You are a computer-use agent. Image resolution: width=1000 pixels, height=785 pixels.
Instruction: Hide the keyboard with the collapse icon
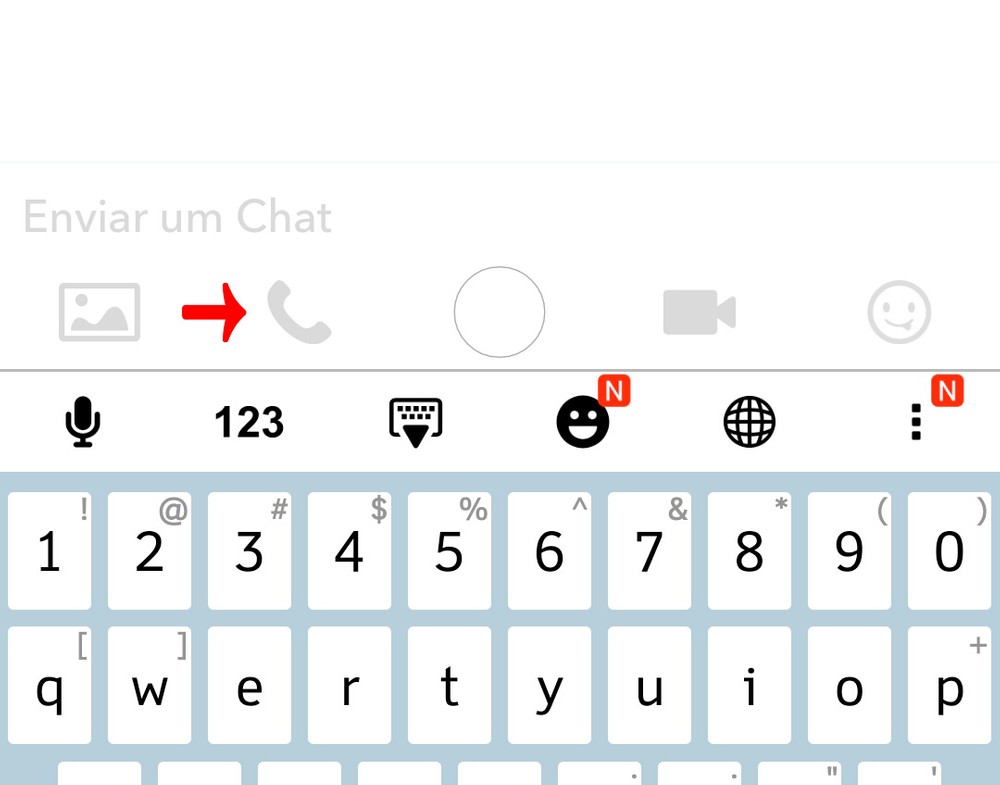[416, 422]
